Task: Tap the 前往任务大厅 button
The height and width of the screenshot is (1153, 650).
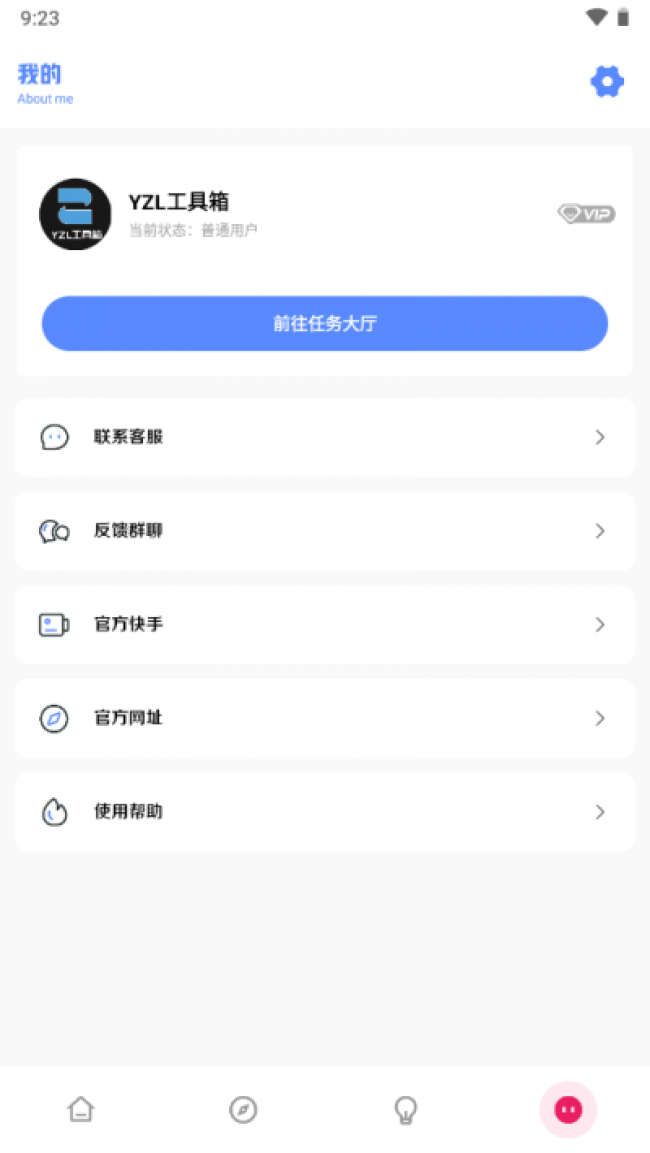Action: (324, 324)
